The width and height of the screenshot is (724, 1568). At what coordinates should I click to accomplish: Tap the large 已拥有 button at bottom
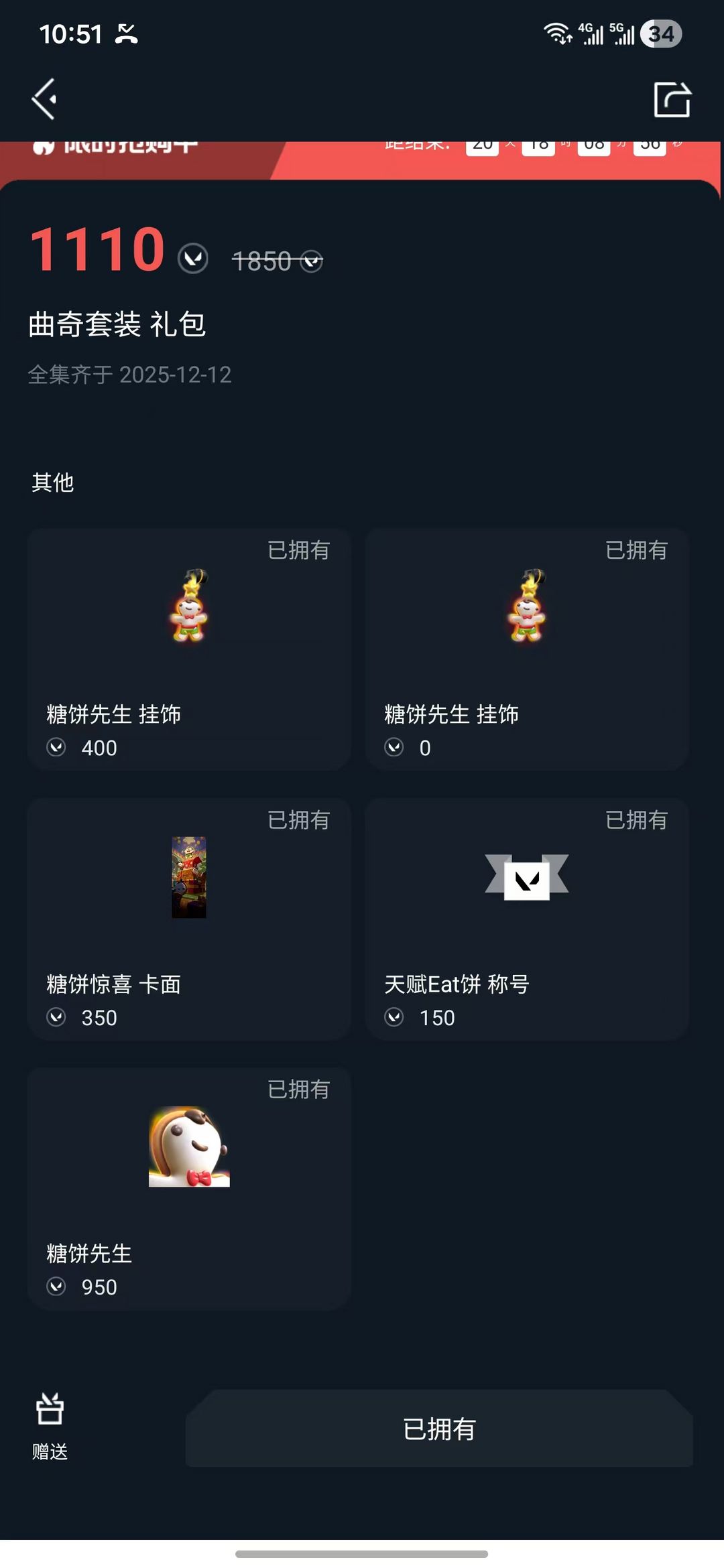[x=439, y=1429]
